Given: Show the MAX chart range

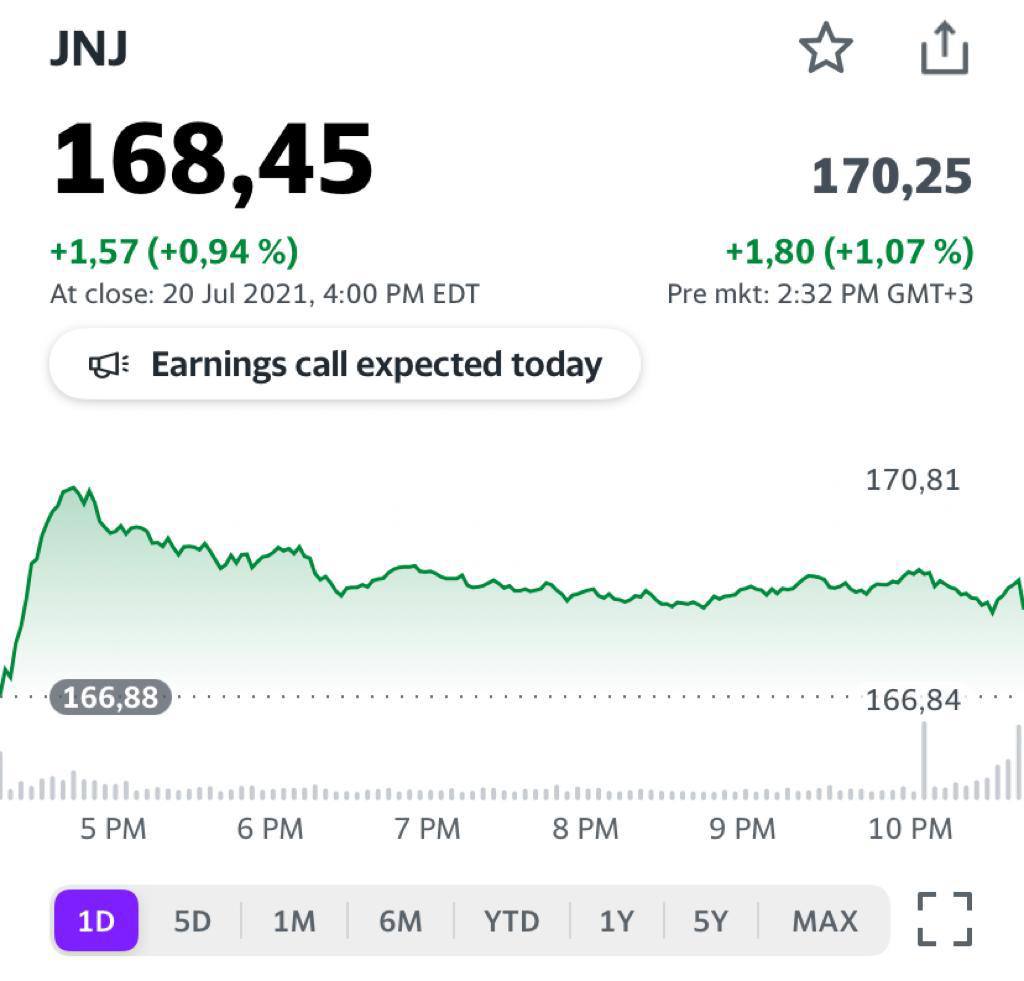Looking at the screenshot, I should (x=824, y=920).
